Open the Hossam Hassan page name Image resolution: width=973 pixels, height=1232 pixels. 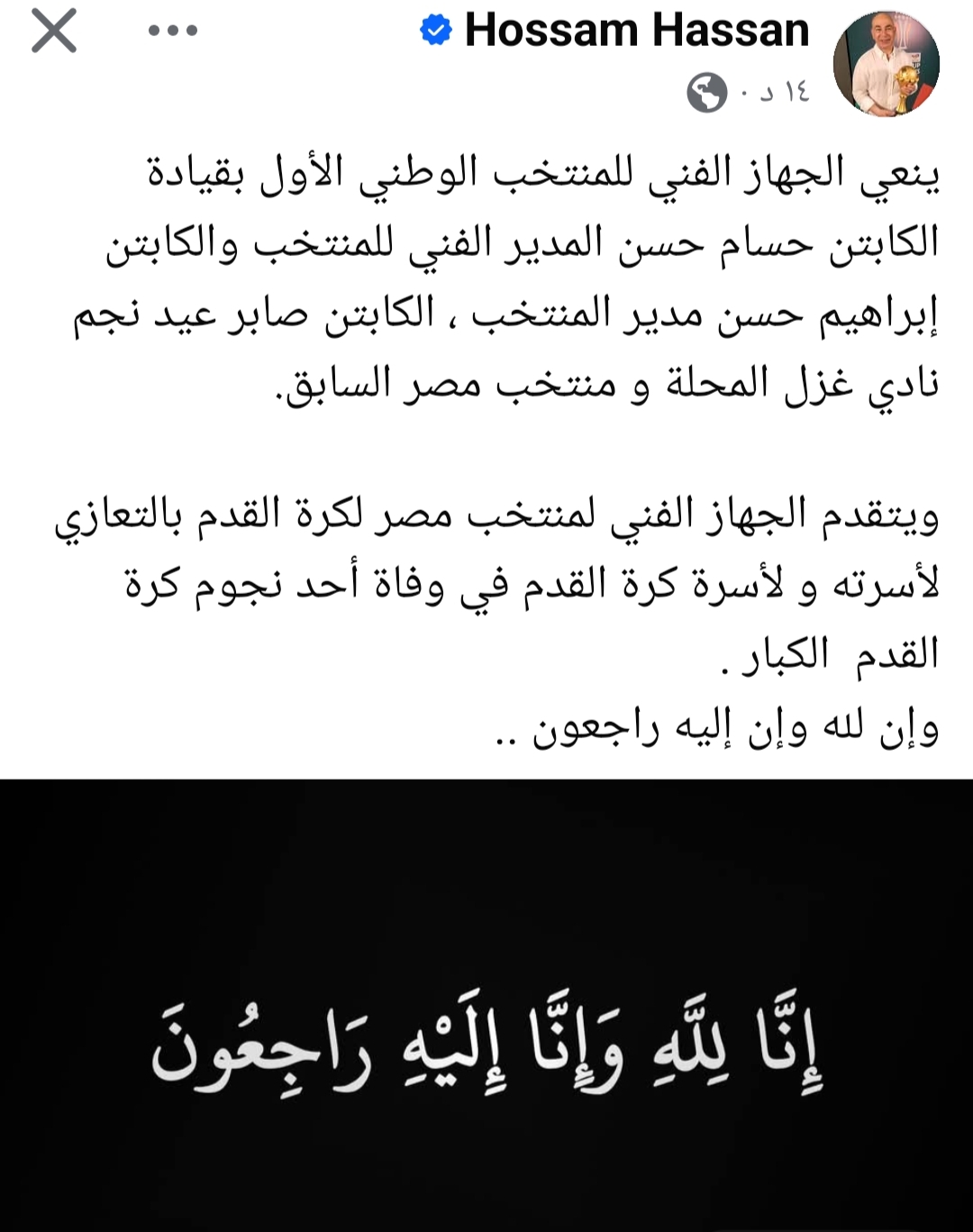tap(636, 32)
